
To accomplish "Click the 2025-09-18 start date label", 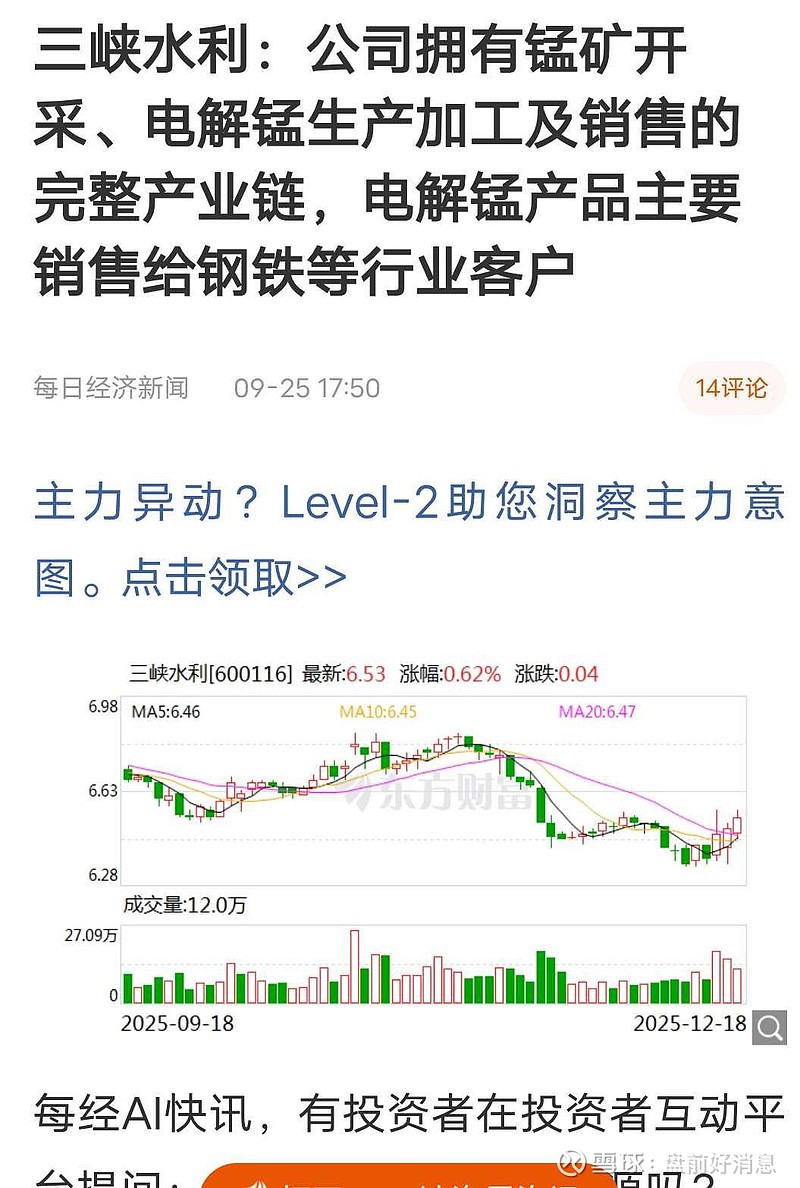I will (x=177, y=1024).
